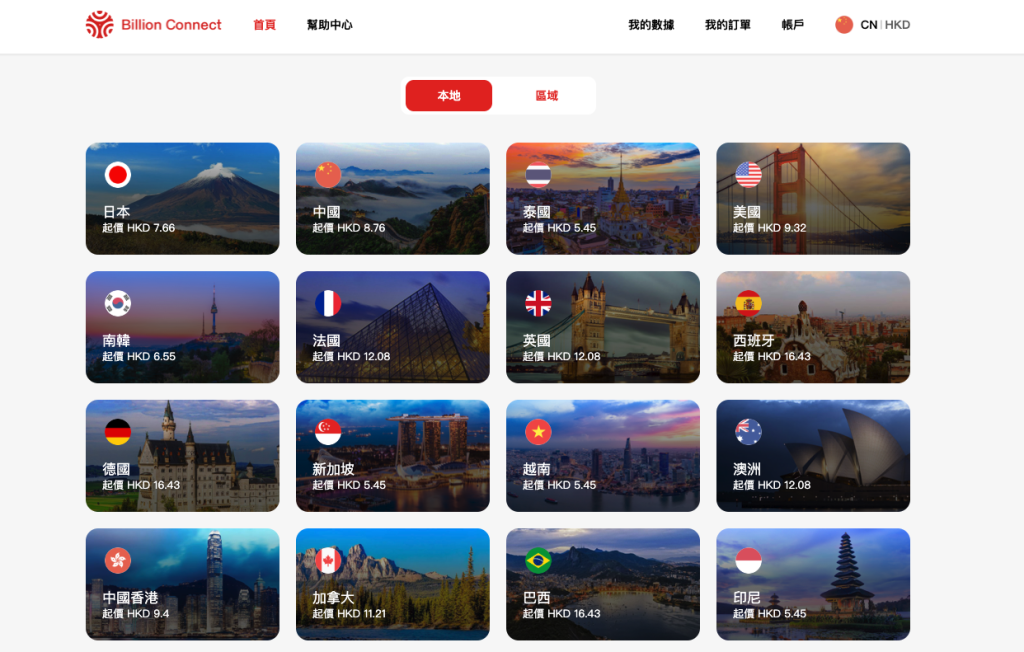Switch to the 區域 tab

546,96
